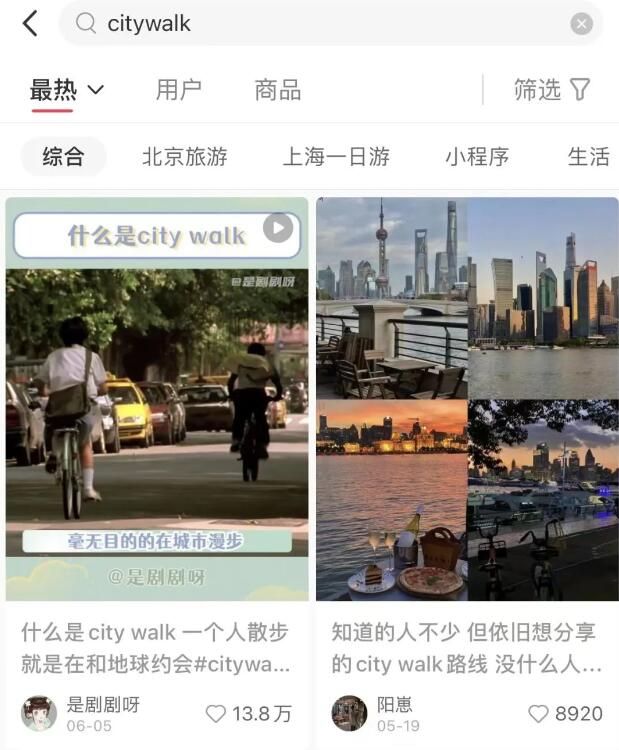Tap the citywalk search field

[320, 24]
